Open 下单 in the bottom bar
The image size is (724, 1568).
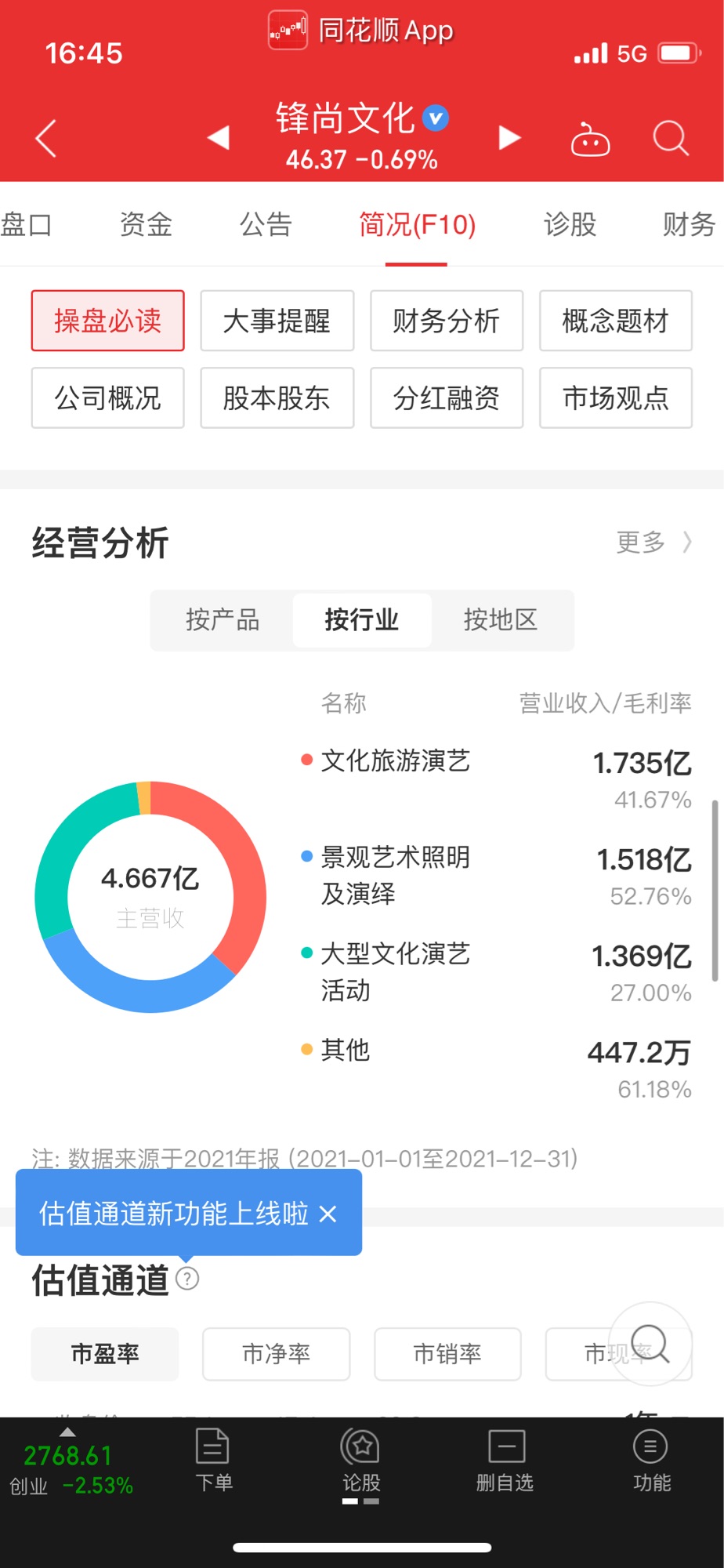coord(213,1460)
